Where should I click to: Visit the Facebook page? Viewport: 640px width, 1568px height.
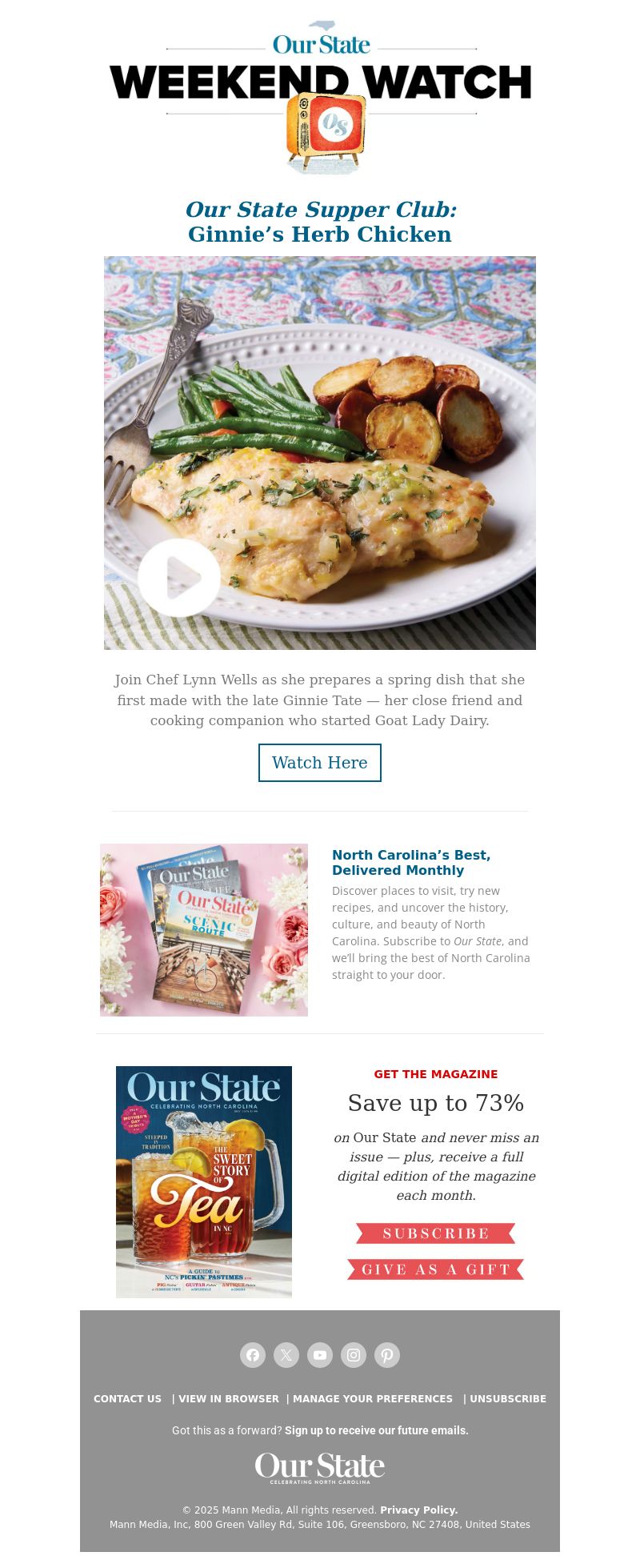point(253,1355)
